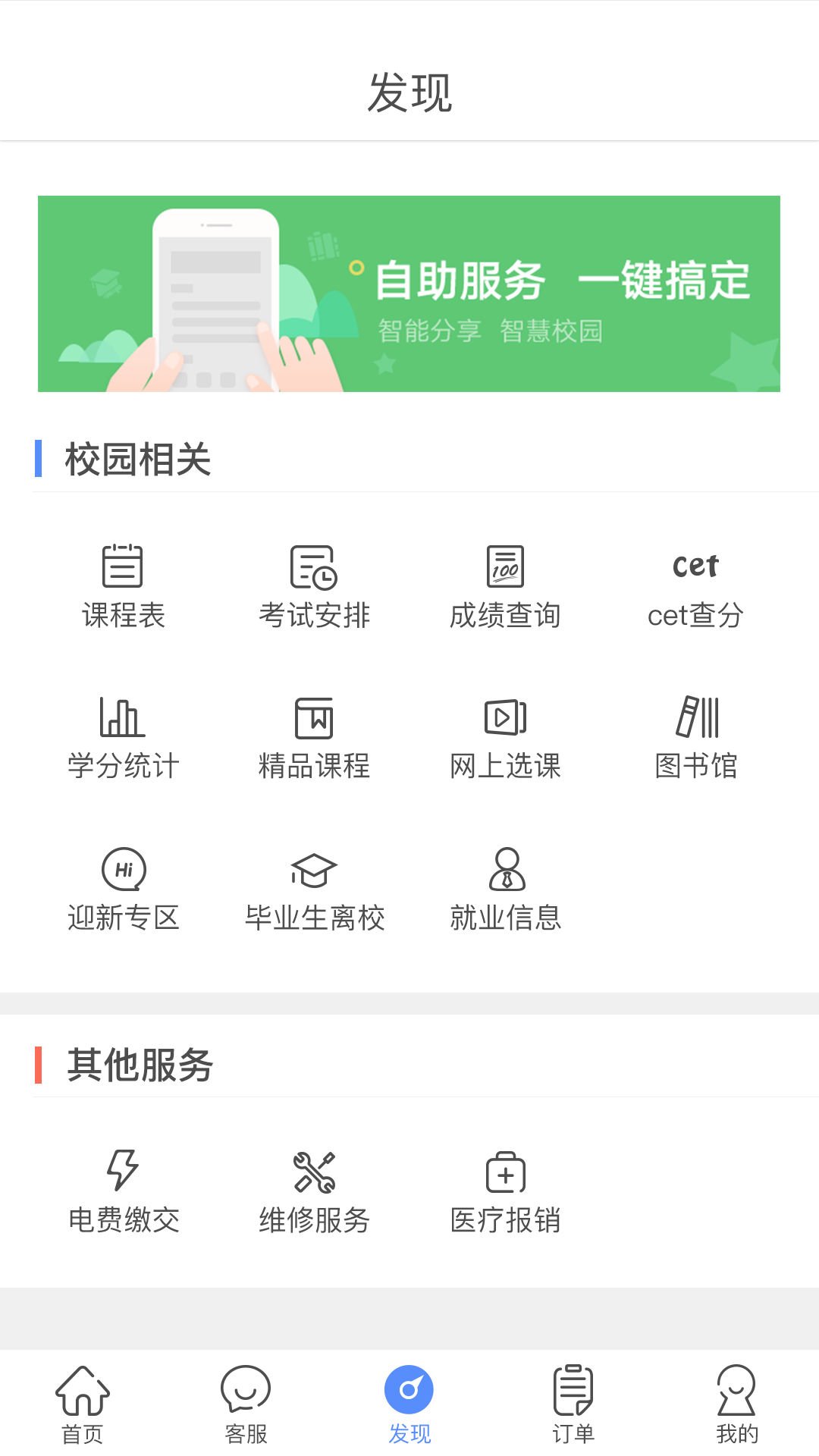819x1456 pixels.
Task: Open the 学分统计 credit statistics icon
Action: coord(124,736)
